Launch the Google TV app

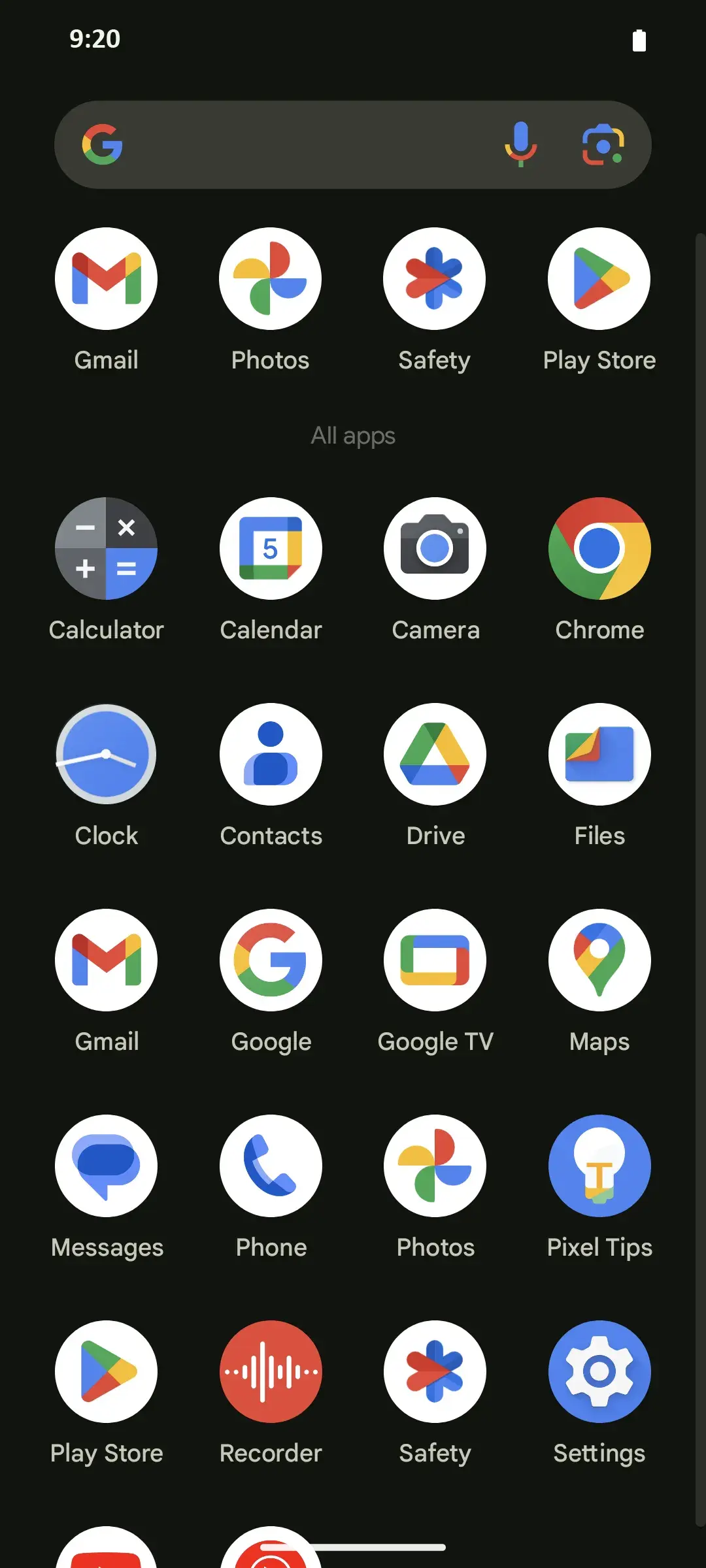click(435, 960)
